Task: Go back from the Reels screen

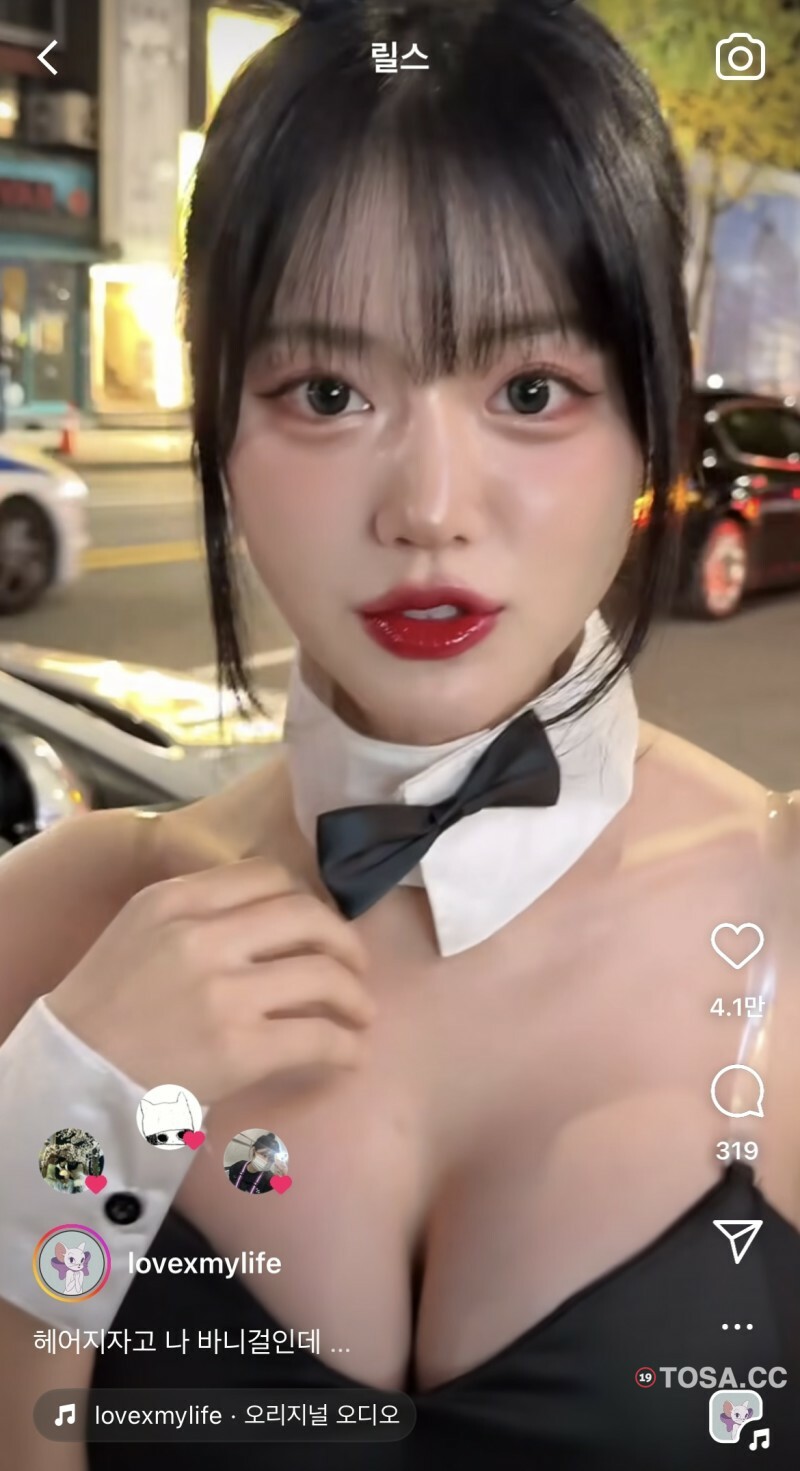Action: tap(47, 58)
